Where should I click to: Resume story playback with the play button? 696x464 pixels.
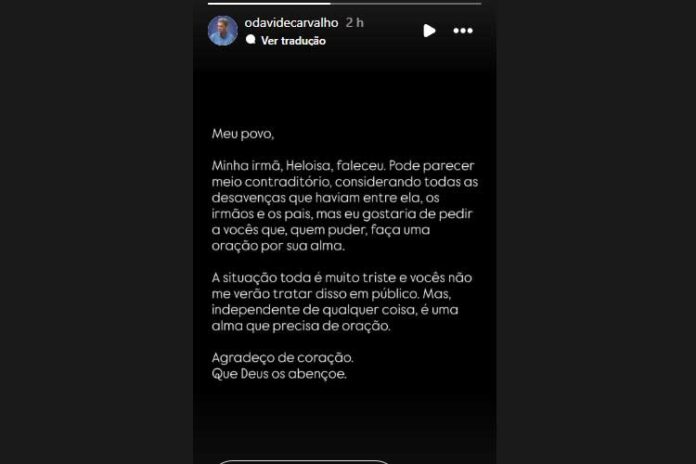tap(429, 31)
